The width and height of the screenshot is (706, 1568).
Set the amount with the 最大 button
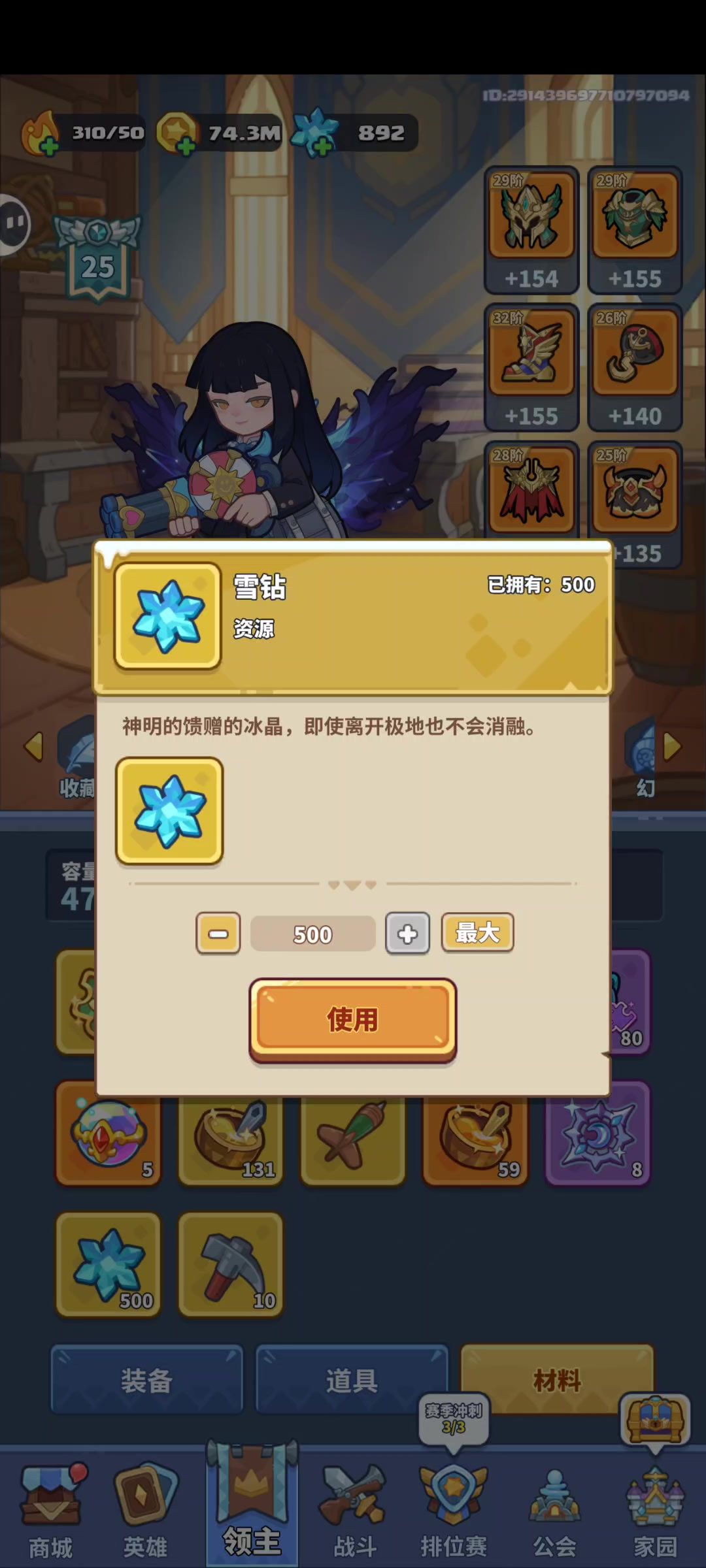(477, 932)
